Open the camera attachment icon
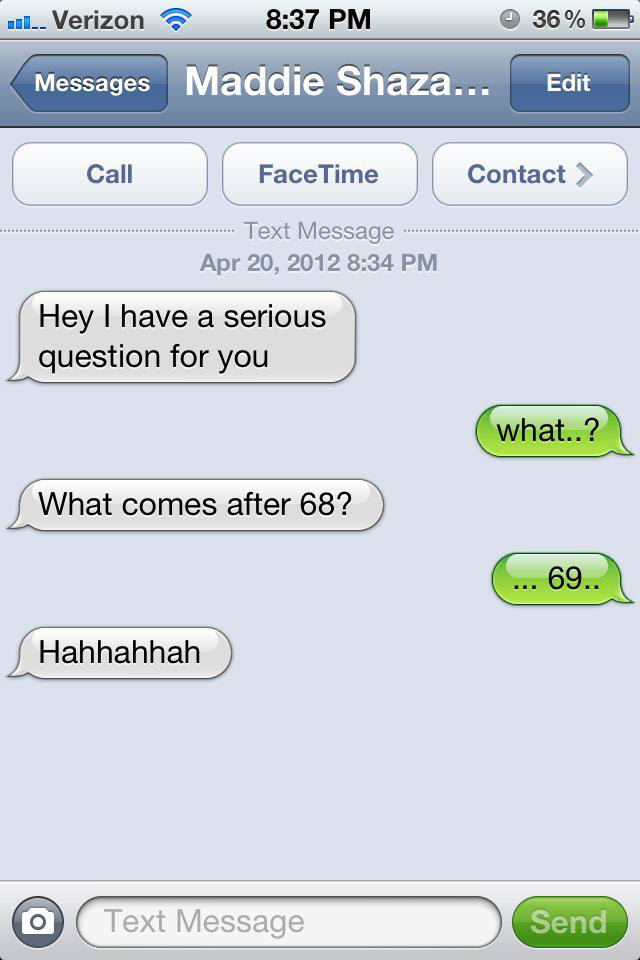This screenshot has width=640, height=960. [x=38, y=921]
